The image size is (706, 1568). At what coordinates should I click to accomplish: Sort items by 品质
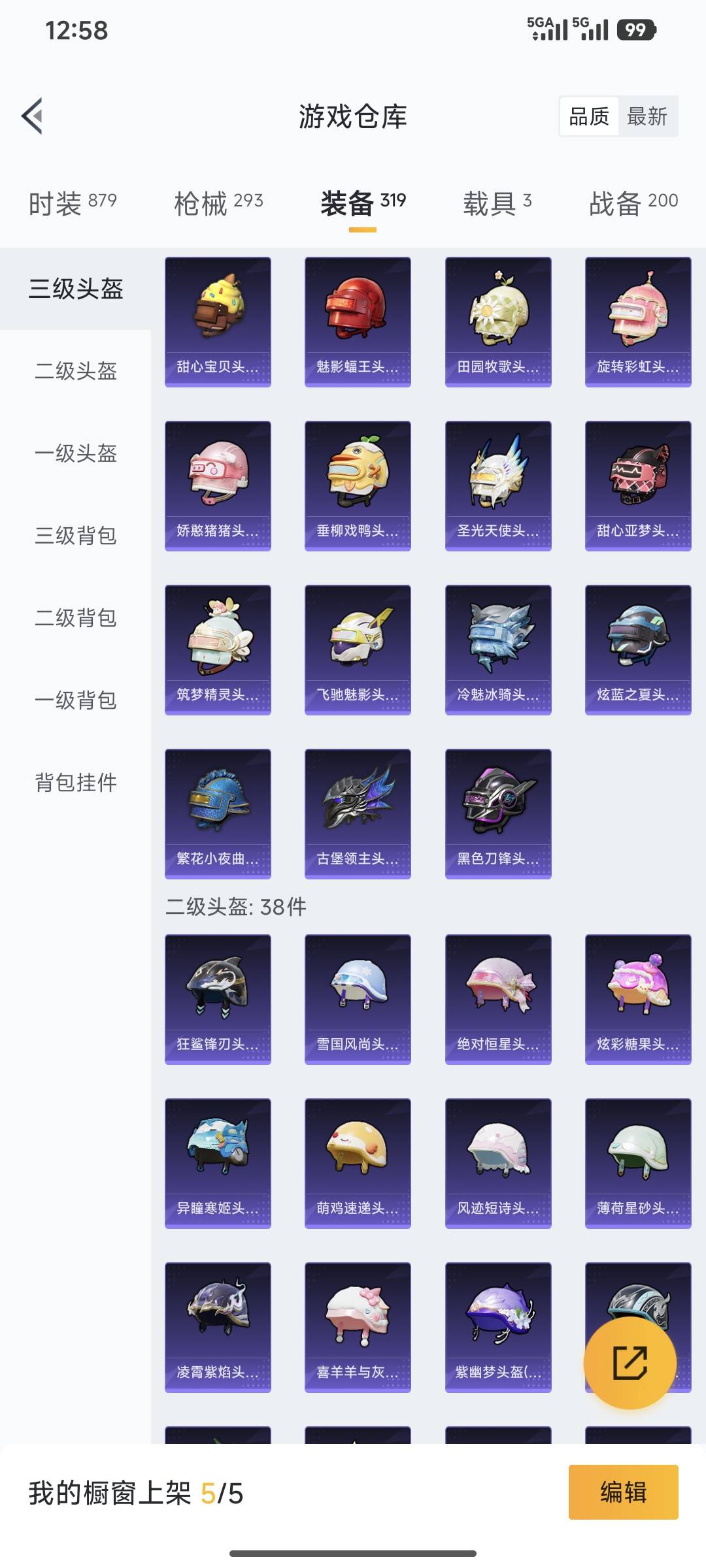pyautogui.click(x=589, y=117)
